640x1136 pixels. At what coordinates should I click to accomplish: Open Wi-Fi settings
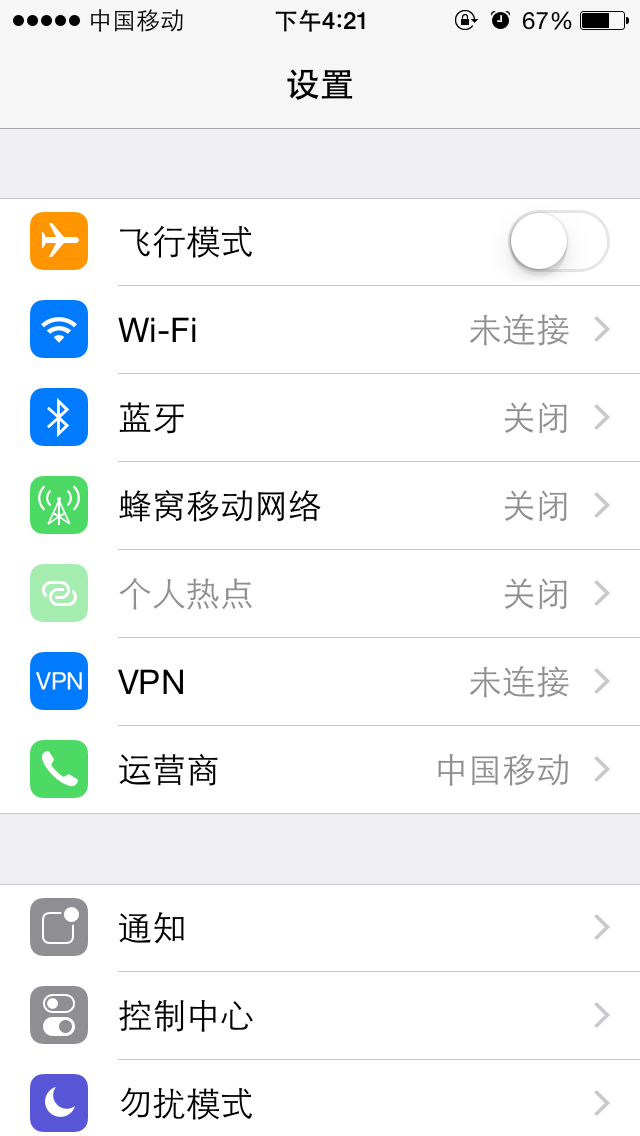tap(320, 330)
